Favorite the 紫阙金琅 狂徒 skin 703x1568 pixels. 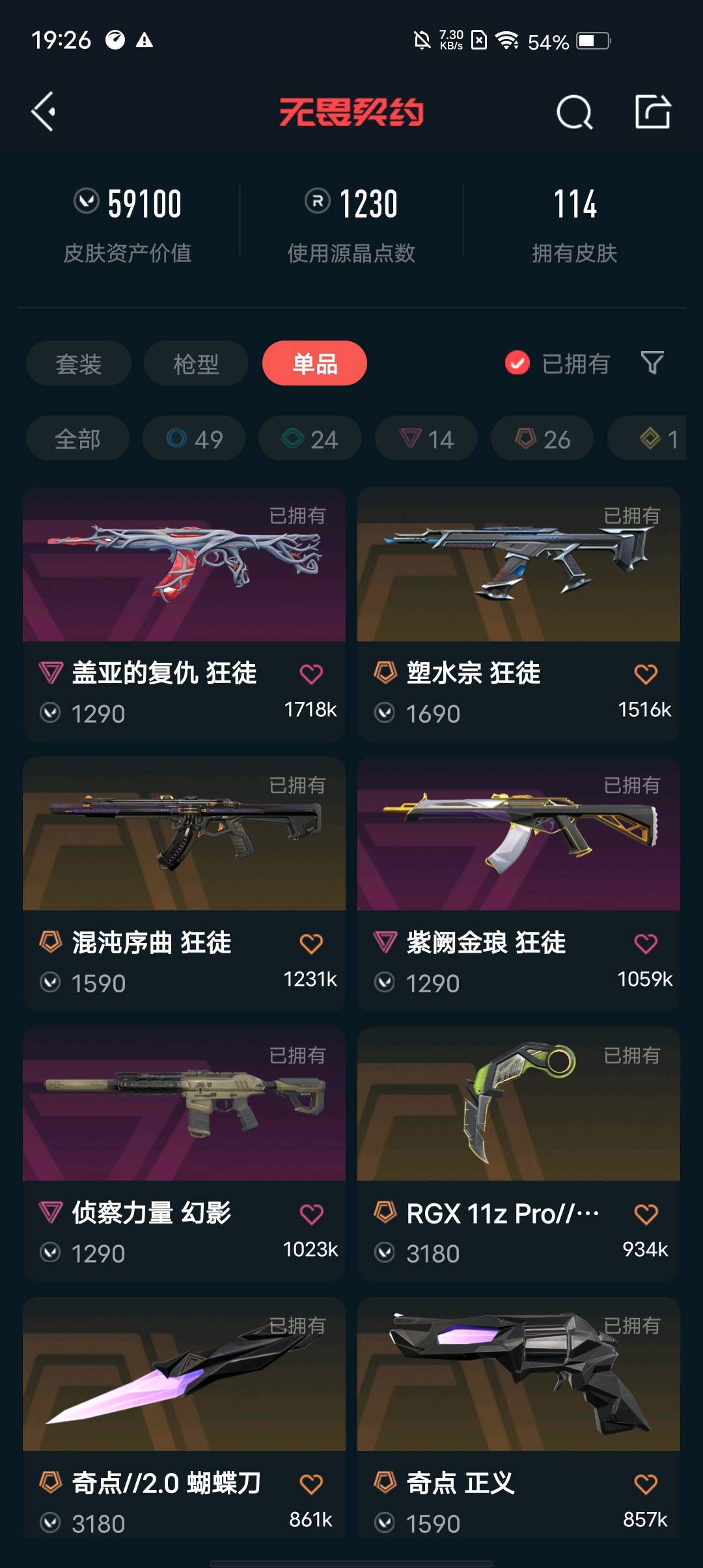tap(646, 944)
